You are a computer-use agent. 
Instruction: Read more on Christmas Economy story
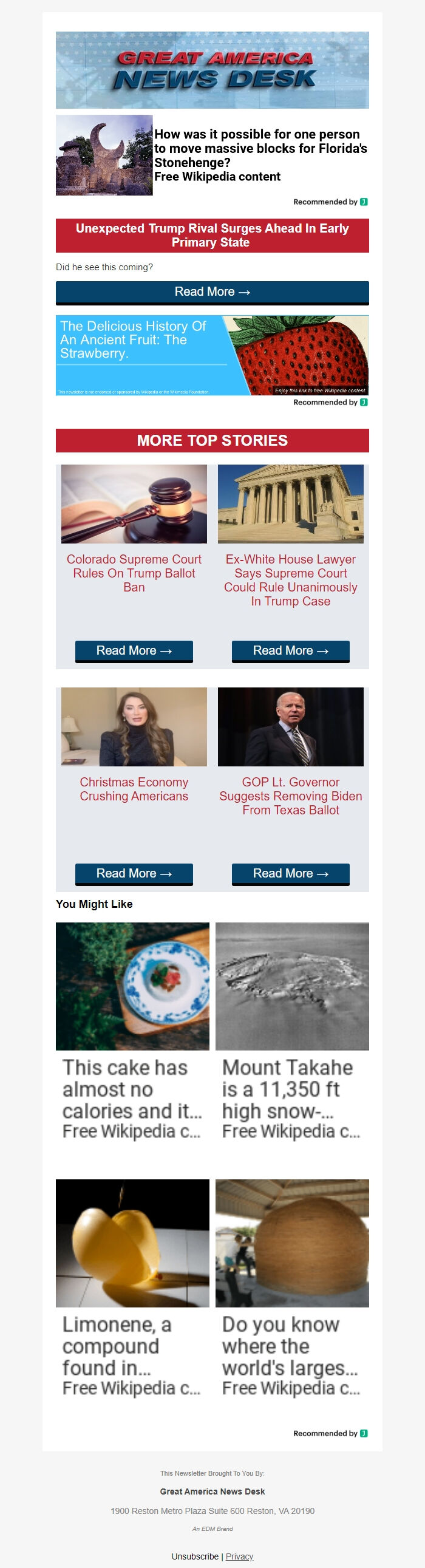pos(134,873)
